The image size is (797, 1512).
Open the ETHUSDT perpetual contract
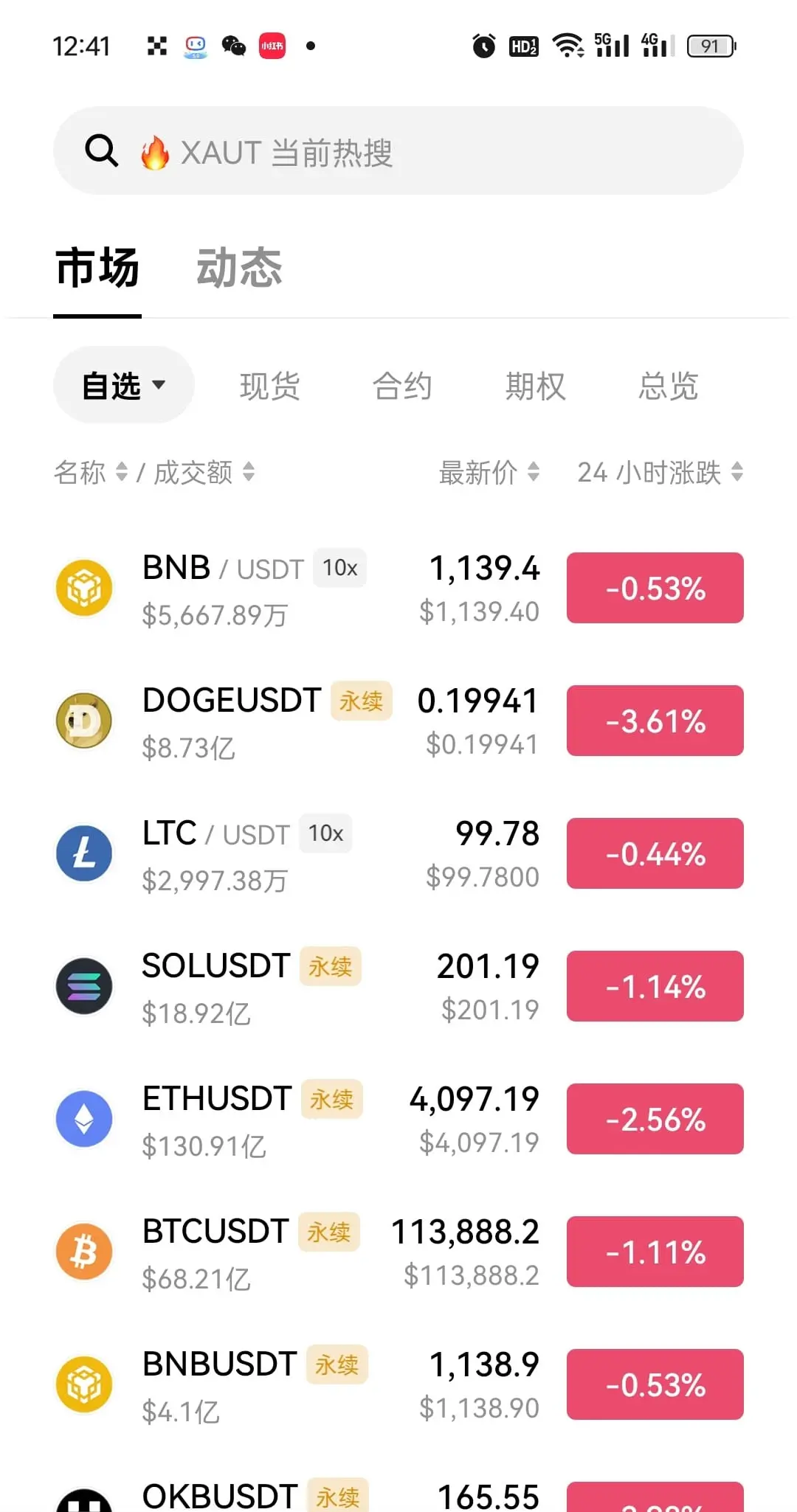[398, 1120]
